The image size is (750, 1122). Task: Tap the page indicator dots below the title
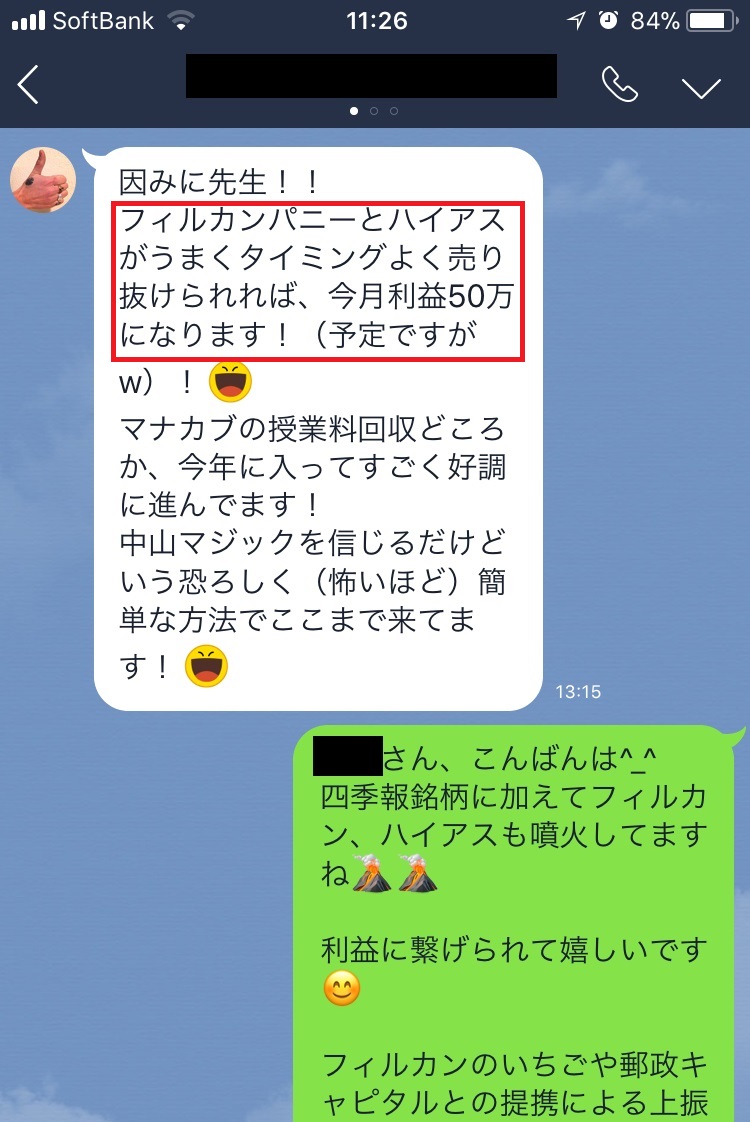[375, 113]
